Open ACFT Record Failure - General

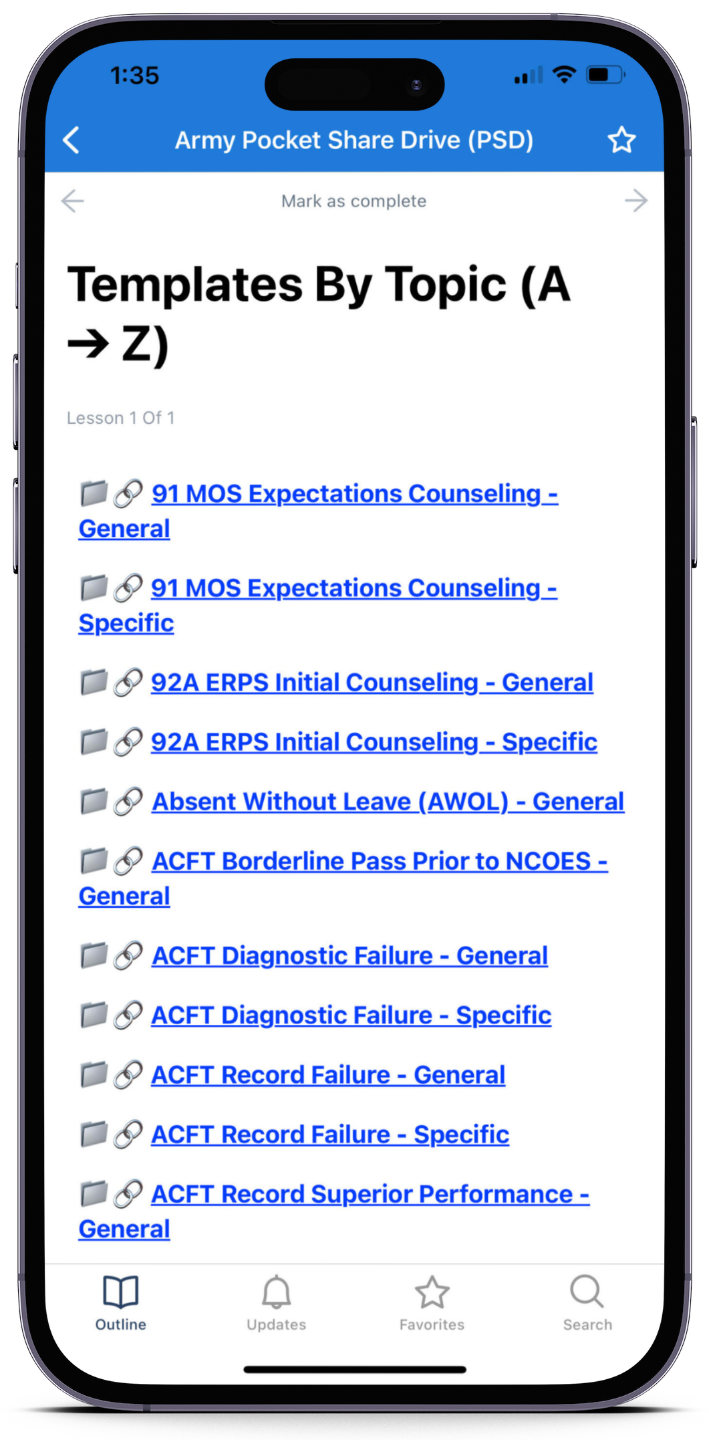328,1075
